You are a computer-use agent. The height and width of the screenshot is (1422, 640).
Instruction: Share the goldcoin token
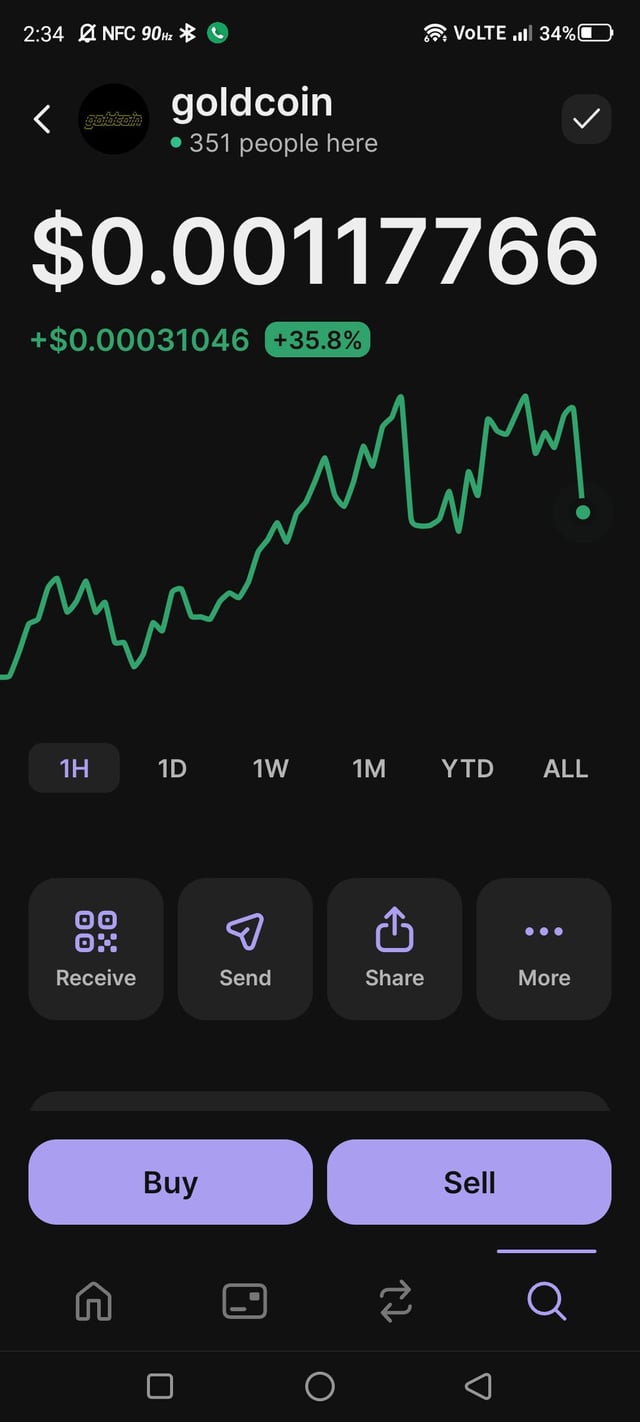[x=394, y=948]
